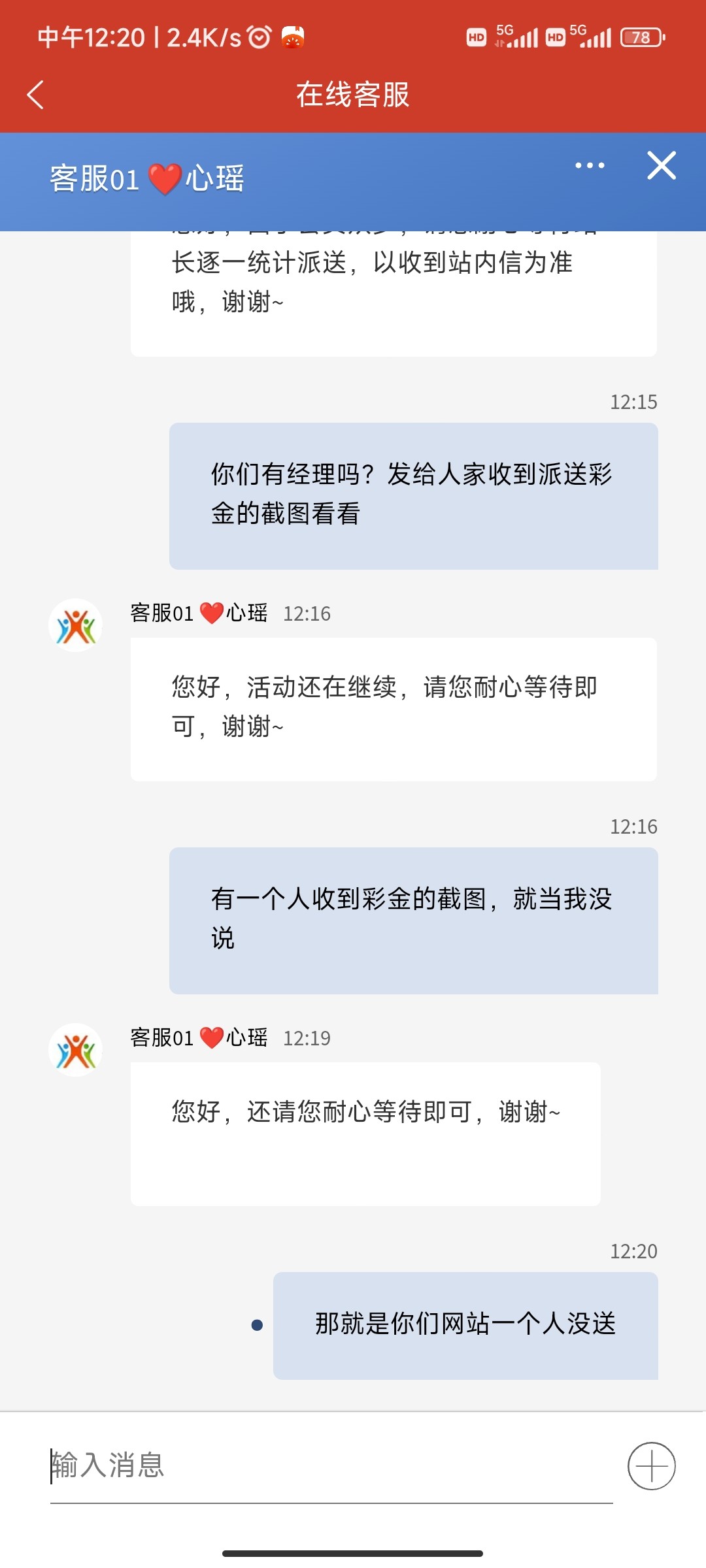
Task: Close the 客服01 心瑶 chat window
Action: (662, 166)
